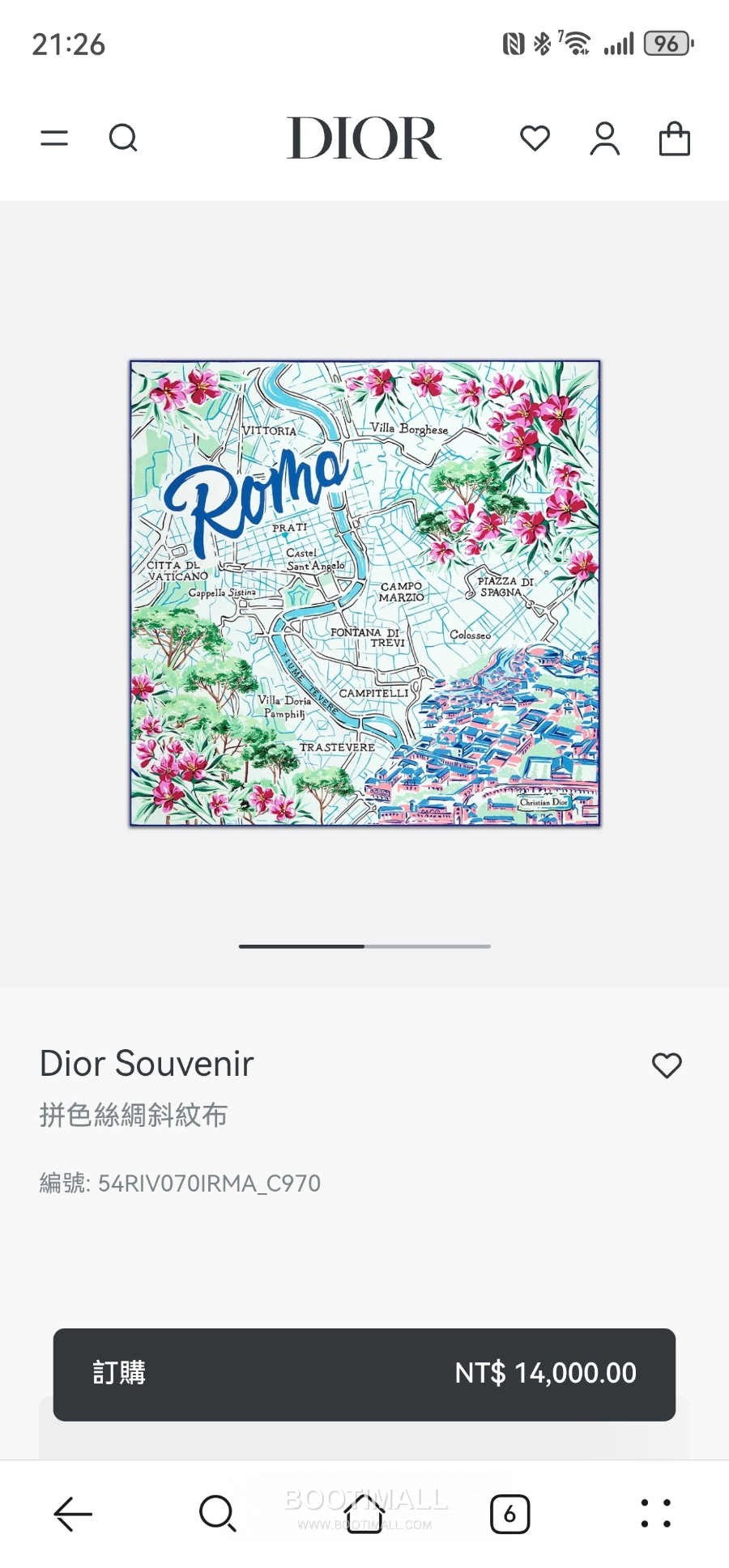Image resolution: width=729 pixels, height=1568 pixels.
Task: Open the hamburger navigation menu
Action: tap(53, 138)
